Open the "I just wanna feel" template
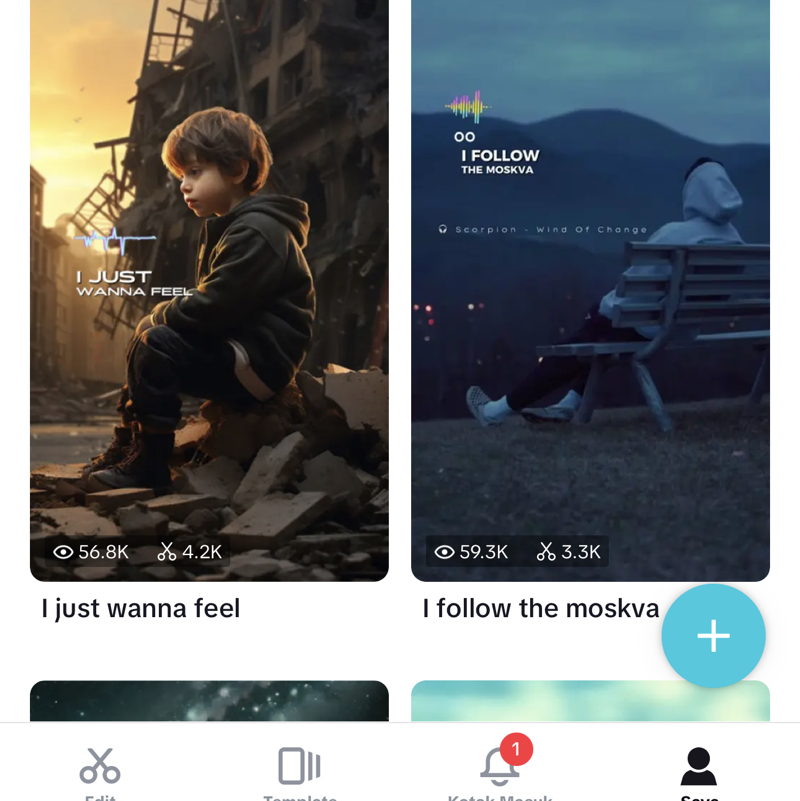The image size is (800, 801). pyautogui.click(x=209, y=290)
